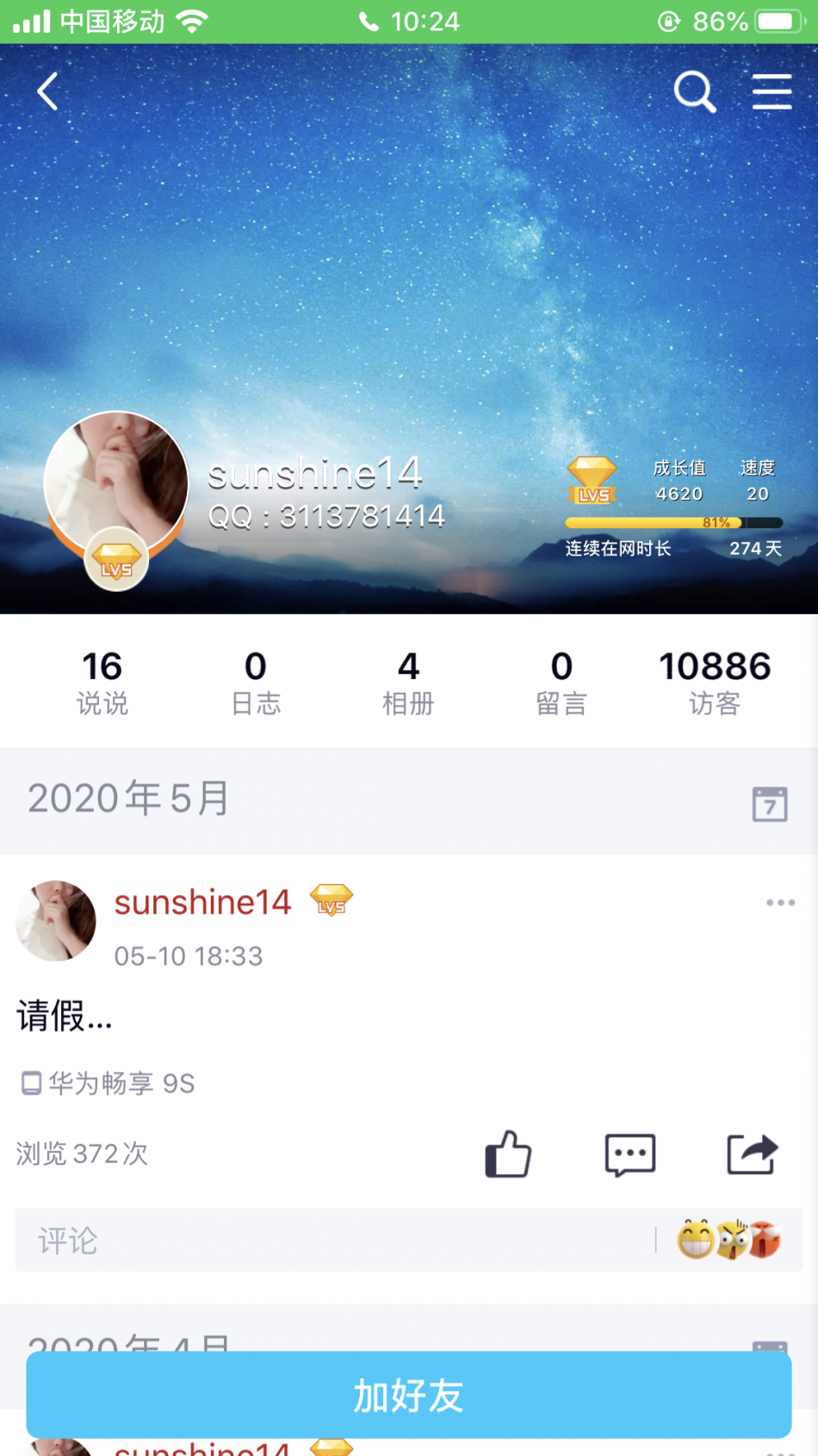View the 访客 visitors list
Viewport: 818px width, 1456px height.
[714, 682]
